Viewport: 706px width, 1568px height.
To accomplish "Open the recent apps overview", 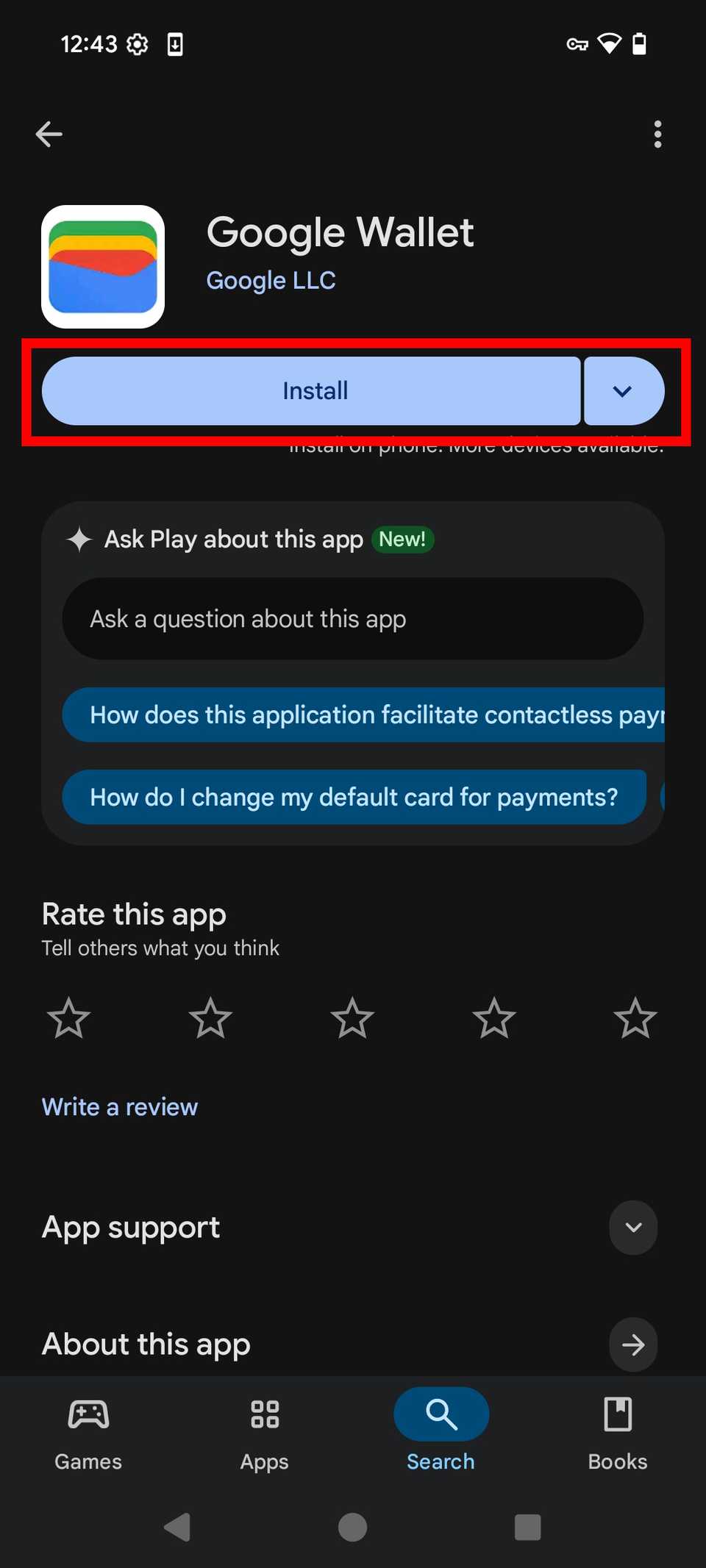I will click(527, 1527).
